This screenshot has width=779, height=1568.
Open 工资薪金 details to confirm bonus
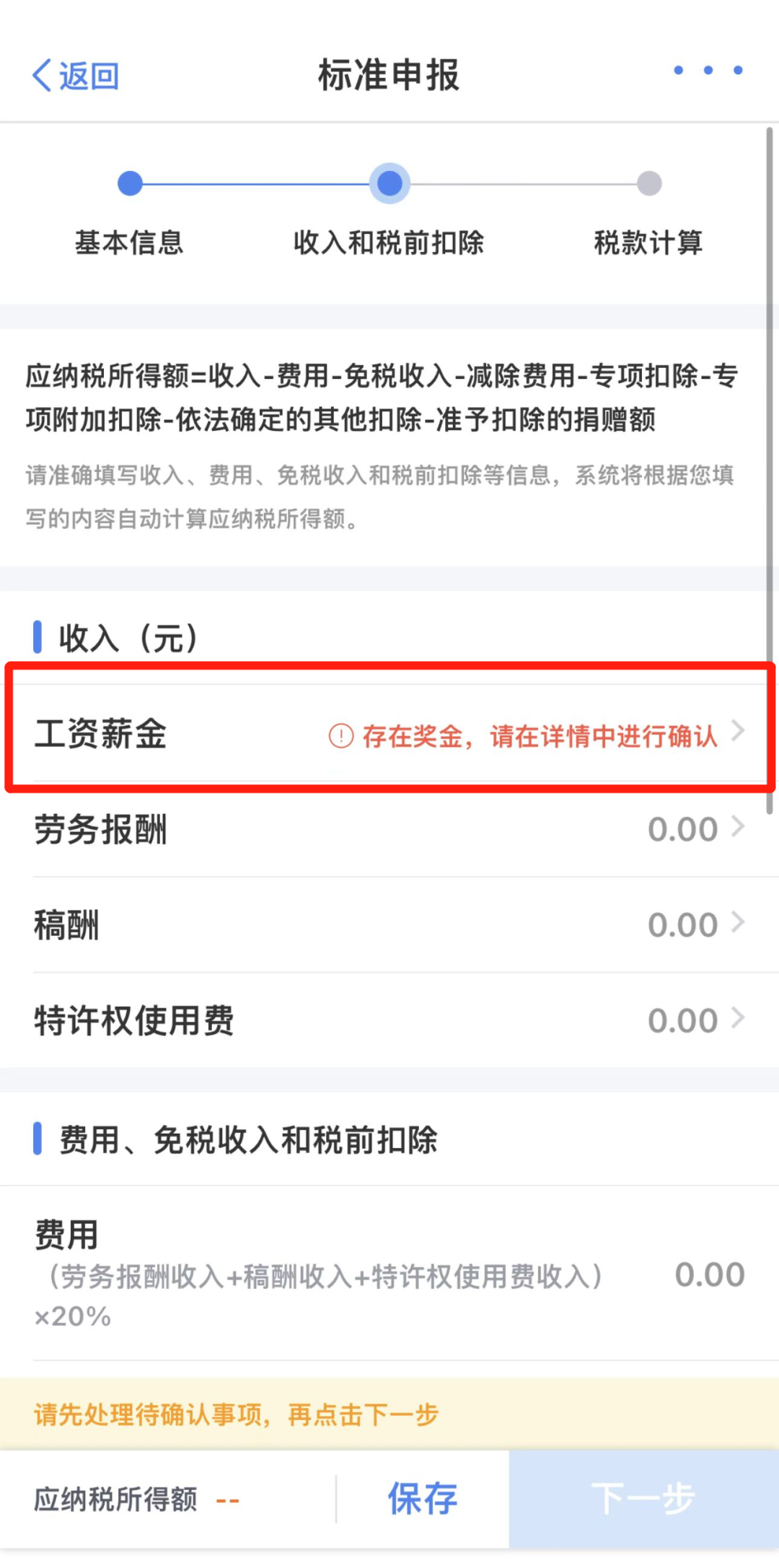(x=389, y=733)
